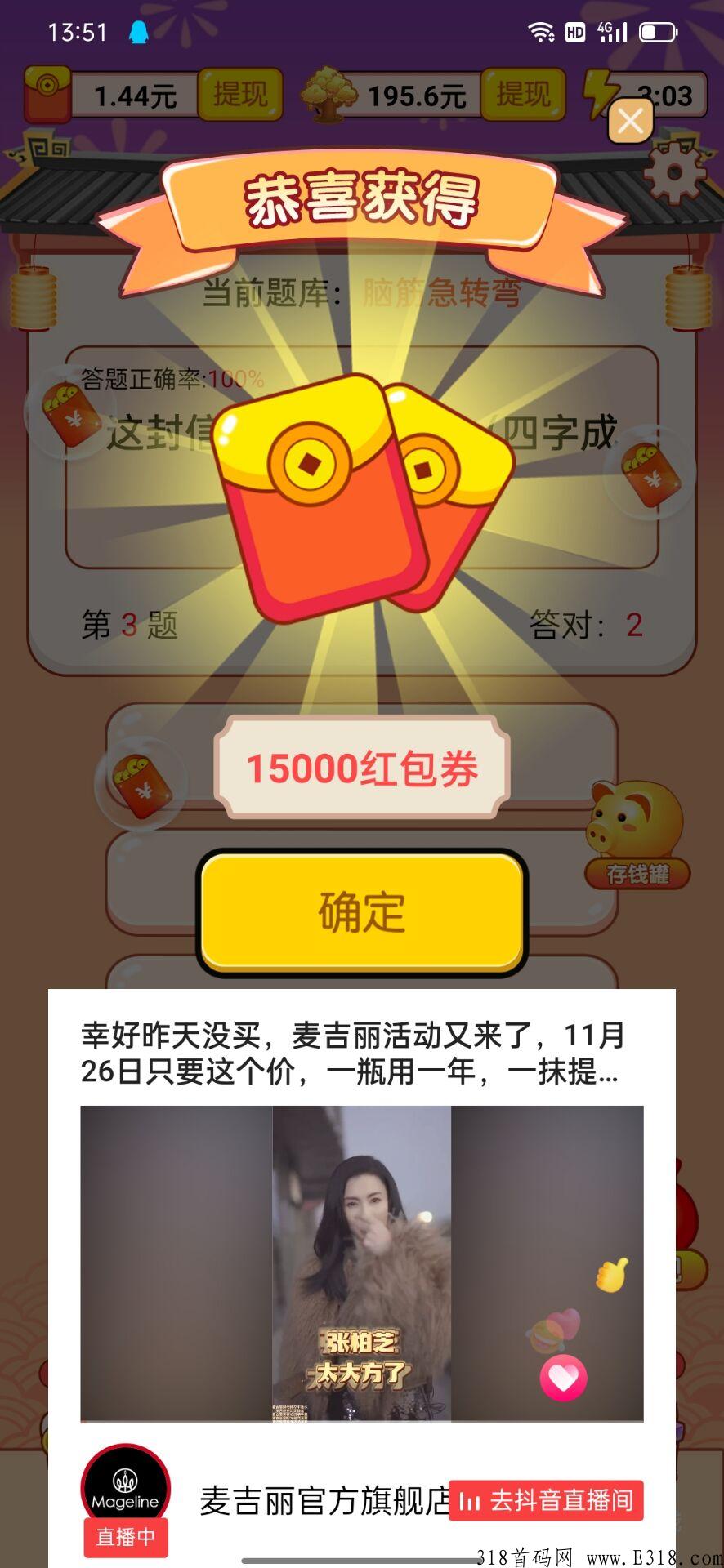Like the ad video with the heart

(563, 1378)
